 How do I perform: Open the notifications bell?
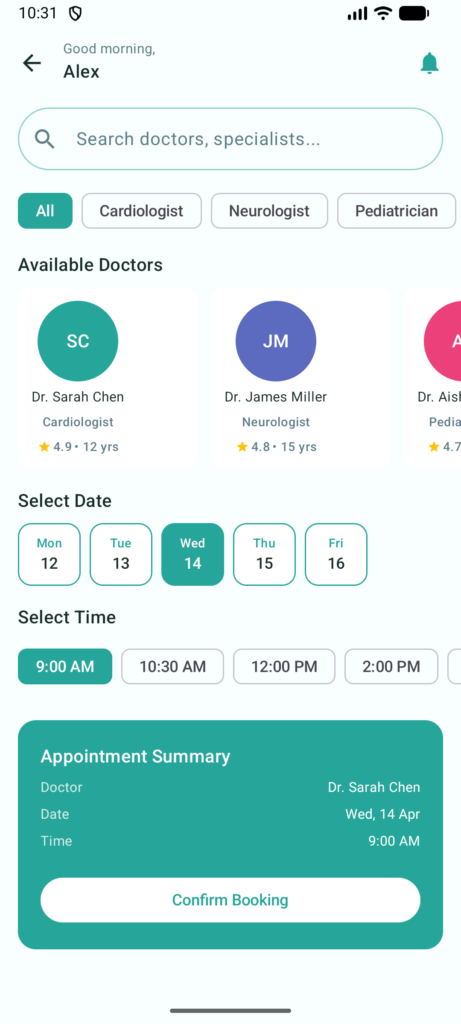pyautogui.click(x=429, y=63)
